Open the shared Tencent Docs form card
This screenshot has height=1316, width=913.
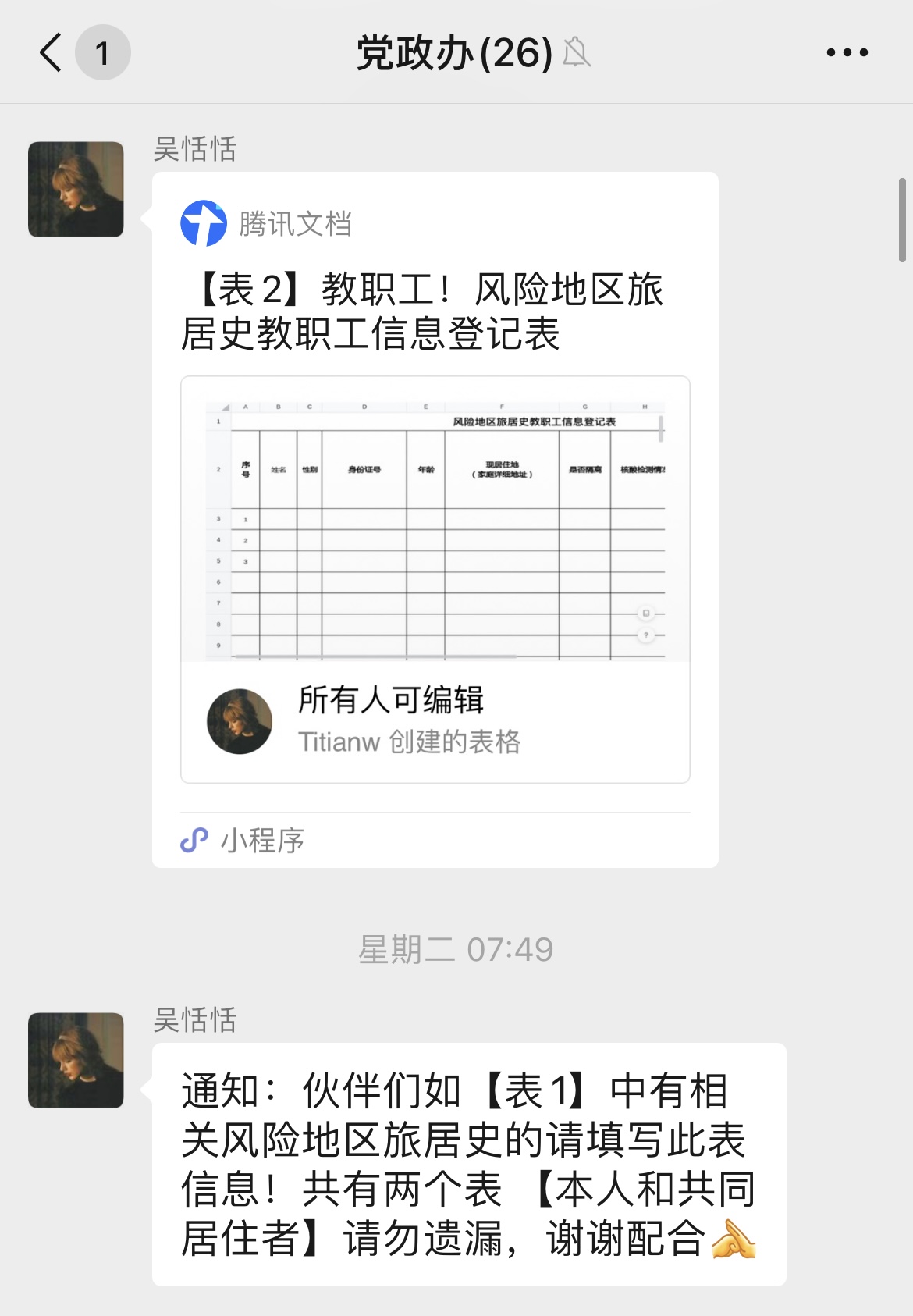[435, 519]
